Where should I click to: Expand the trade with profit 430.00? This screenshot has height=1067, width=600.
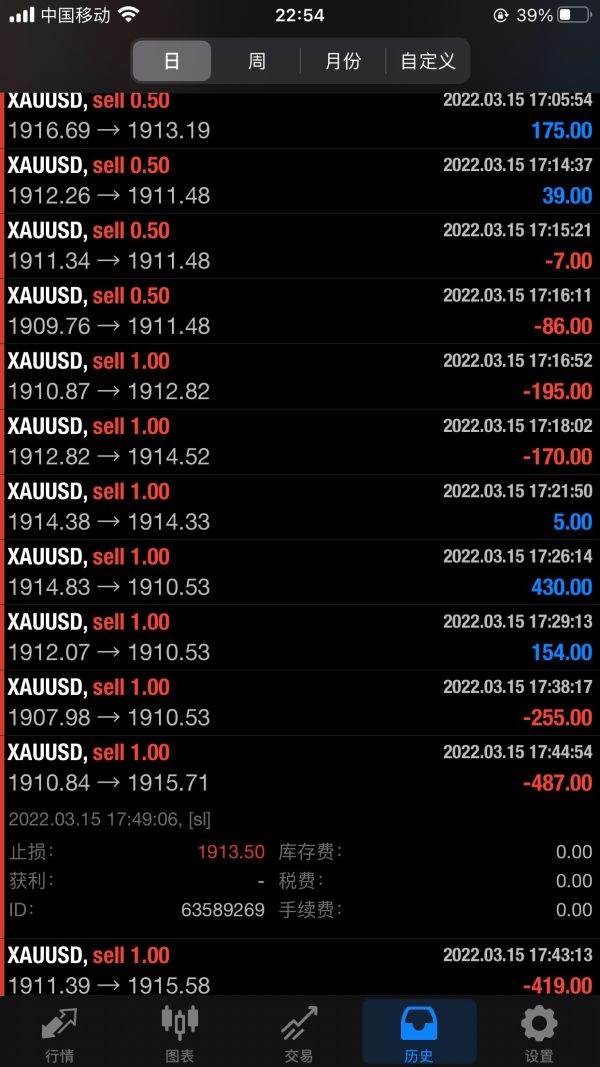point(300,572)
